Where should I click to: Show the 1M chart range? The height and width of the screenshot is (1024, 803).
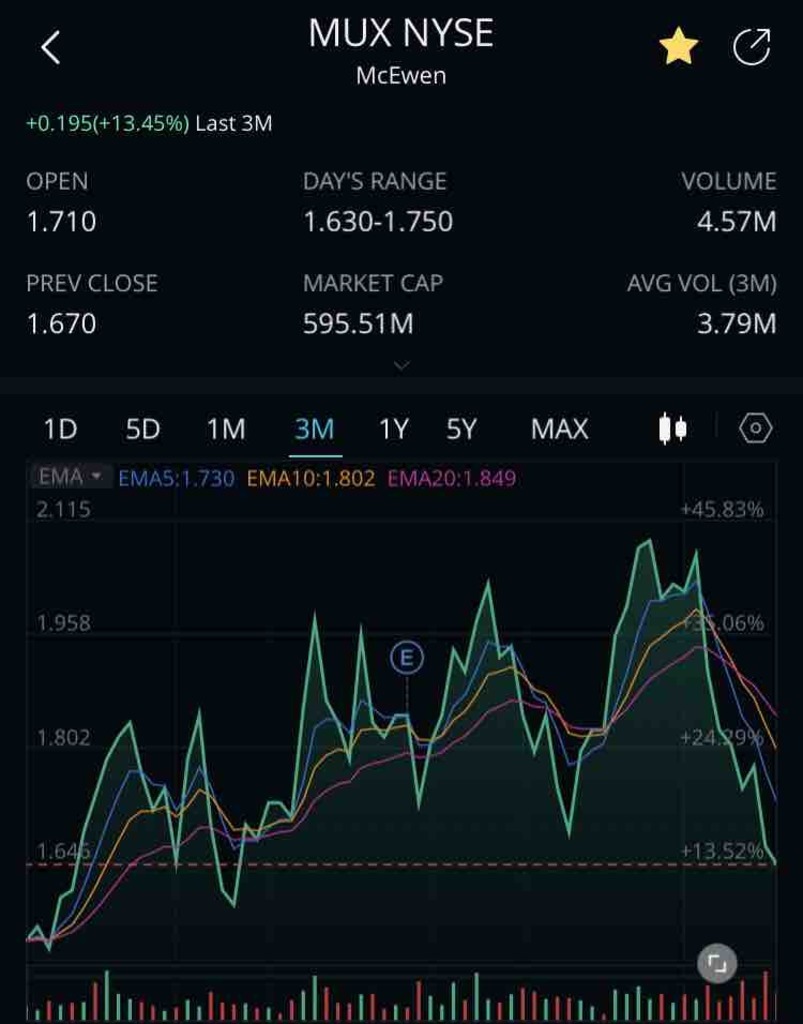pyautogui.click(x=226, y=429)
